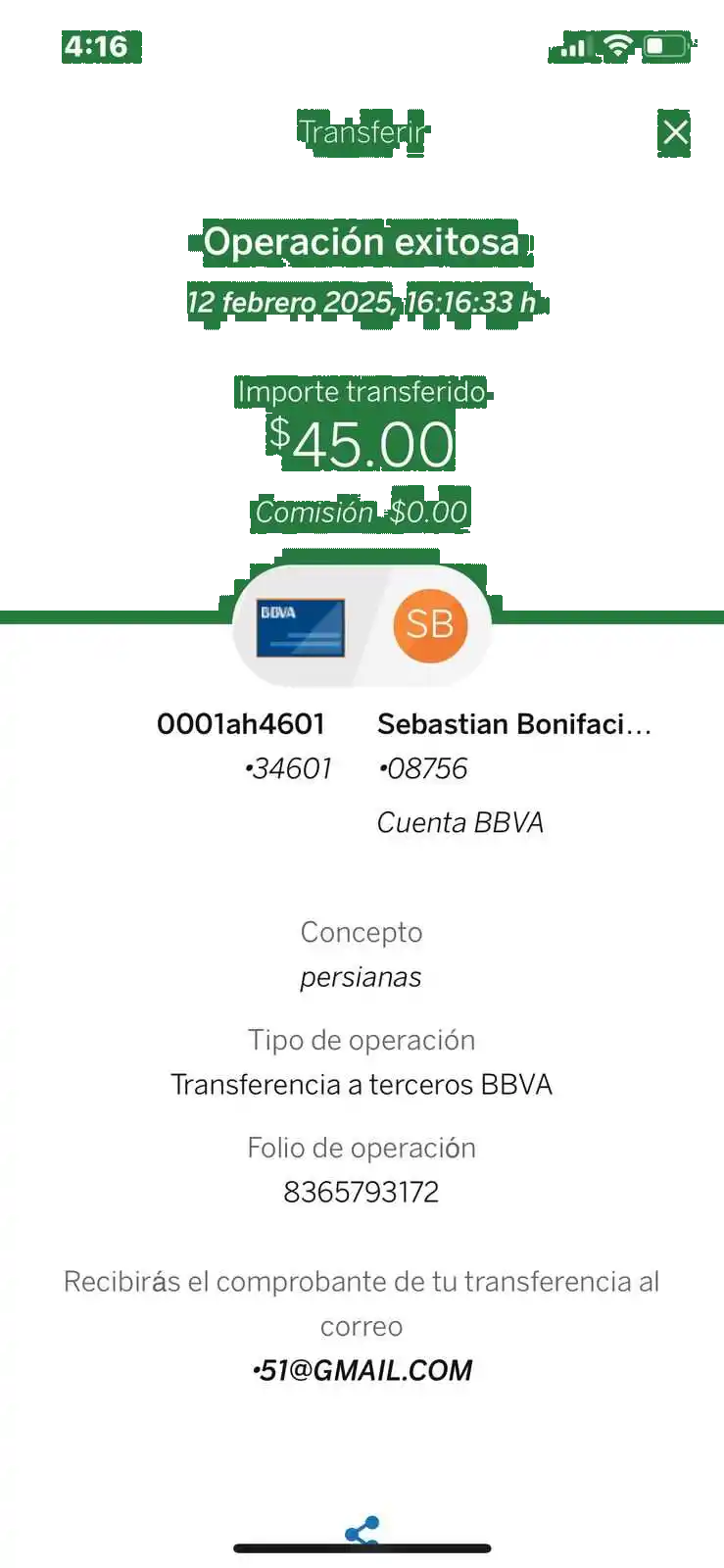Close the transfer confirmation screen
724x1568 pixels.
tap(675, 132)
